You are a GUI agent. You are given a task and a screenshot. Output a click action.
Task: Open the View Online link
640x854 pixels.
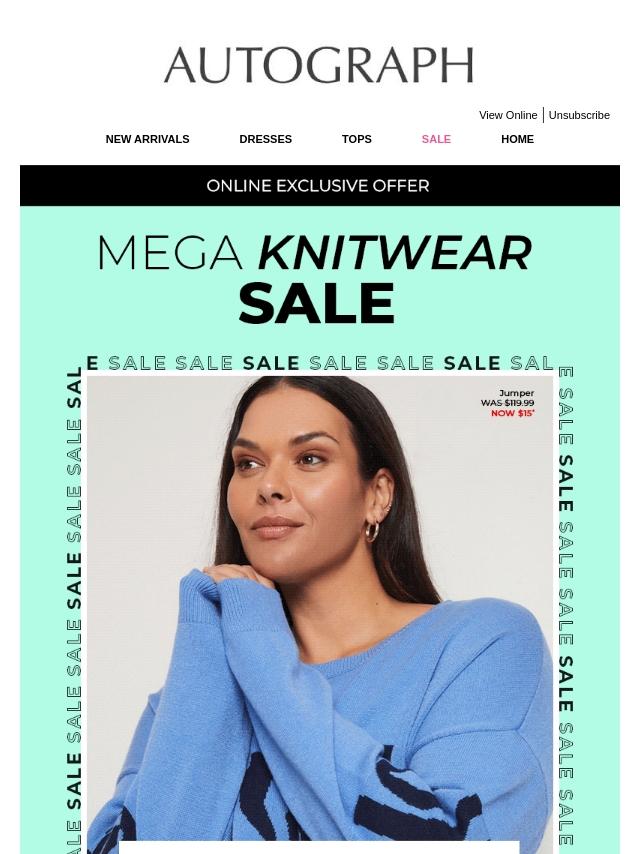[508, 115]
